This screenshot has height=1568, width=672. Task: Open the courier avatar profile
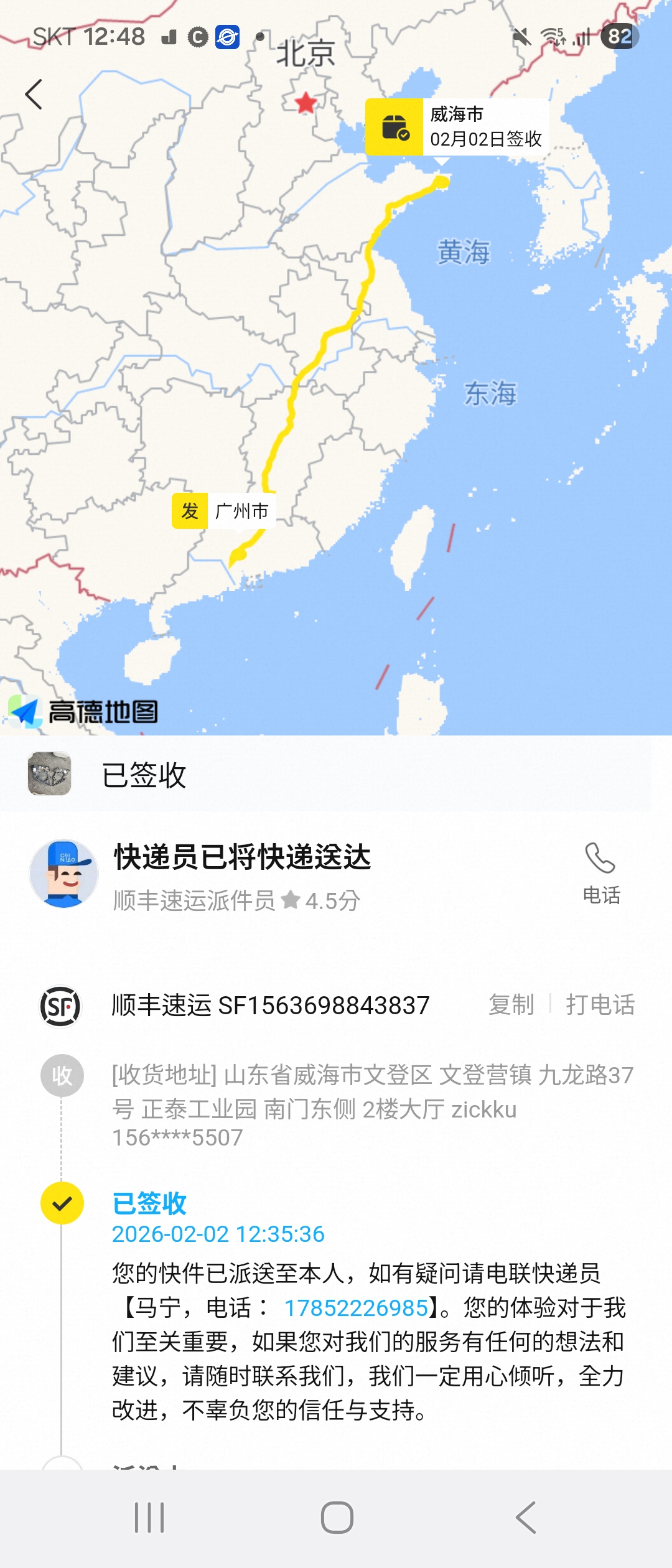pyautogui.click(x=64, y=874)
